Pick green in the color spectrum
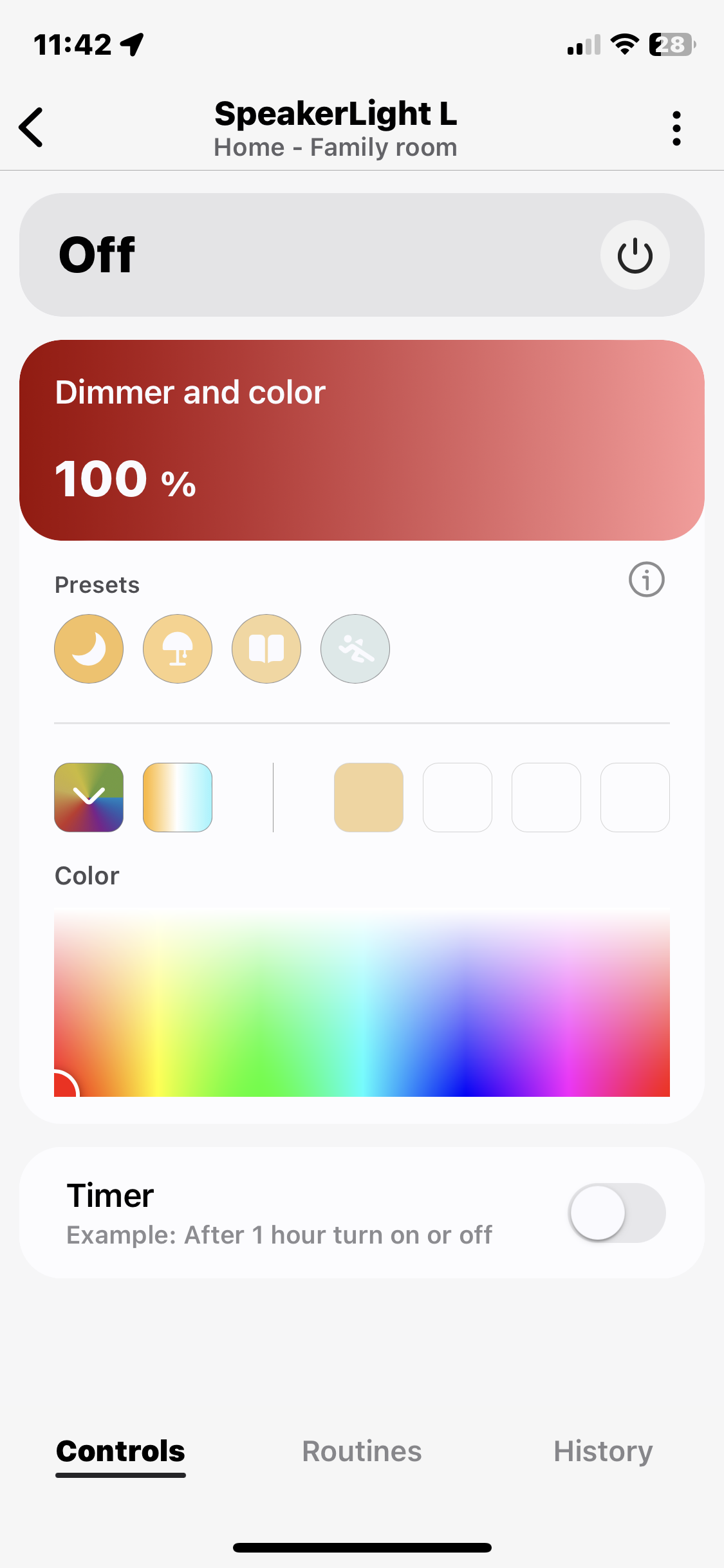The width and height of the screenshot is (724, 1568). (257, 1056)
